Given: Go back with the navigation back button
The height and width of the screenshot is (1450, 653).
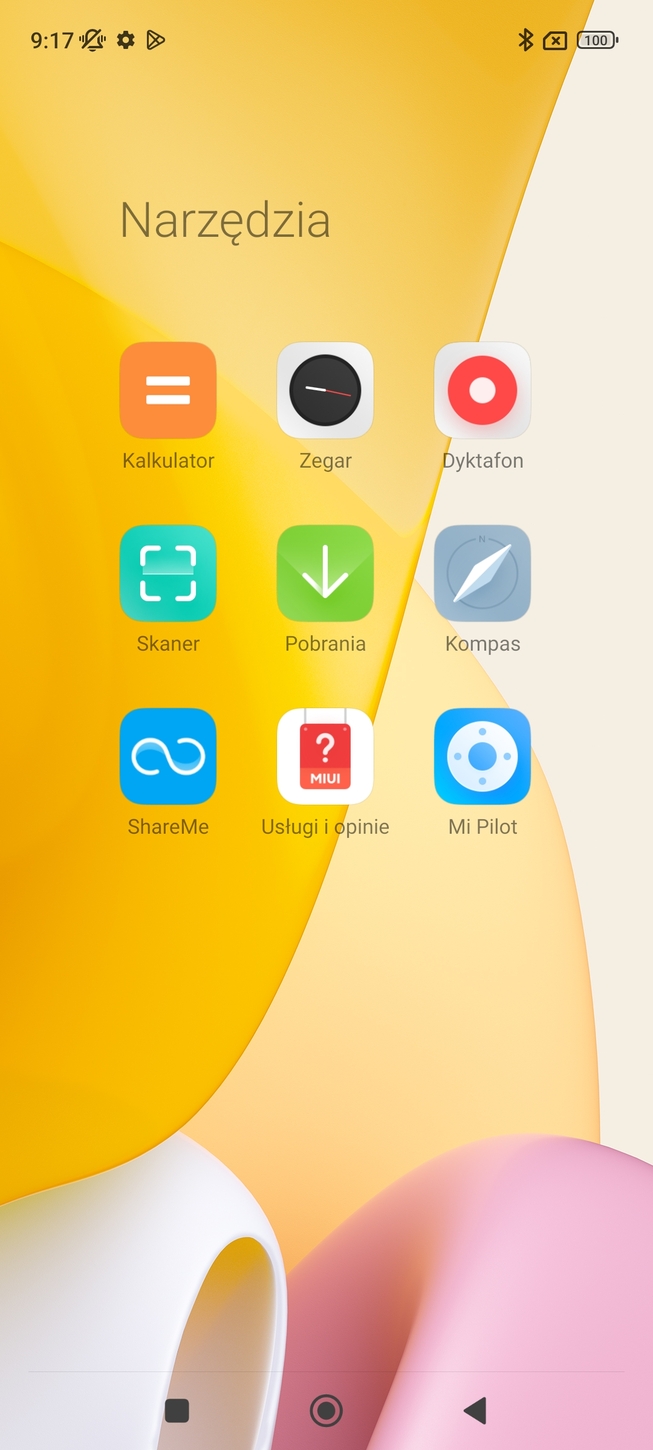Looking at the screenshot, I should (475, 1410).
